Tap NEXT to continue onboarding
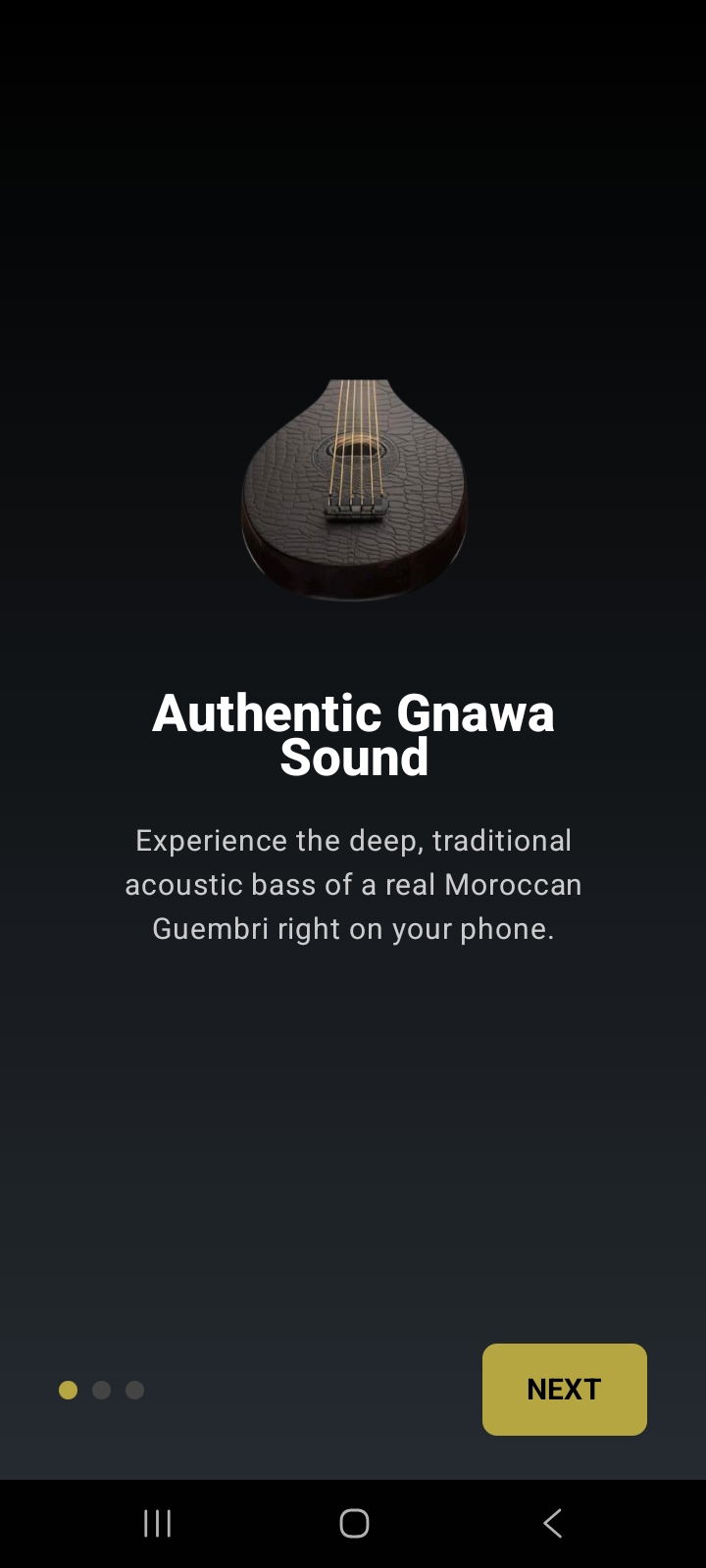Viewport: 706px width, 1568px height. click(564, 1389)
